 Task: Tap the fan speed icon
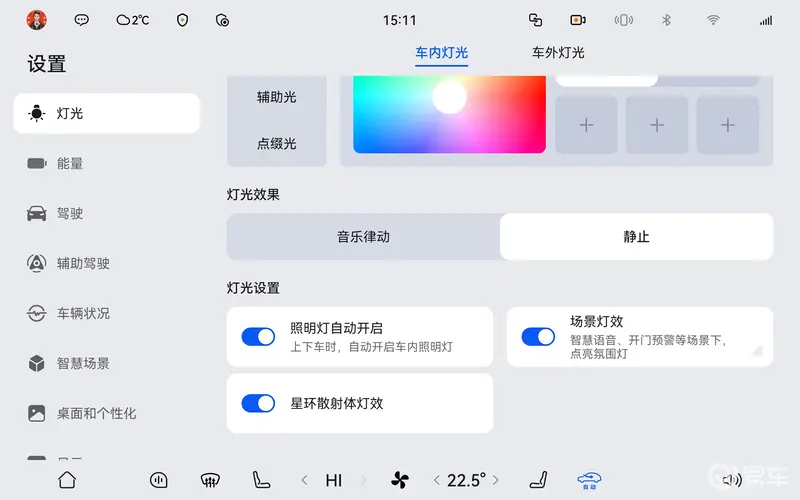point(399,480)
